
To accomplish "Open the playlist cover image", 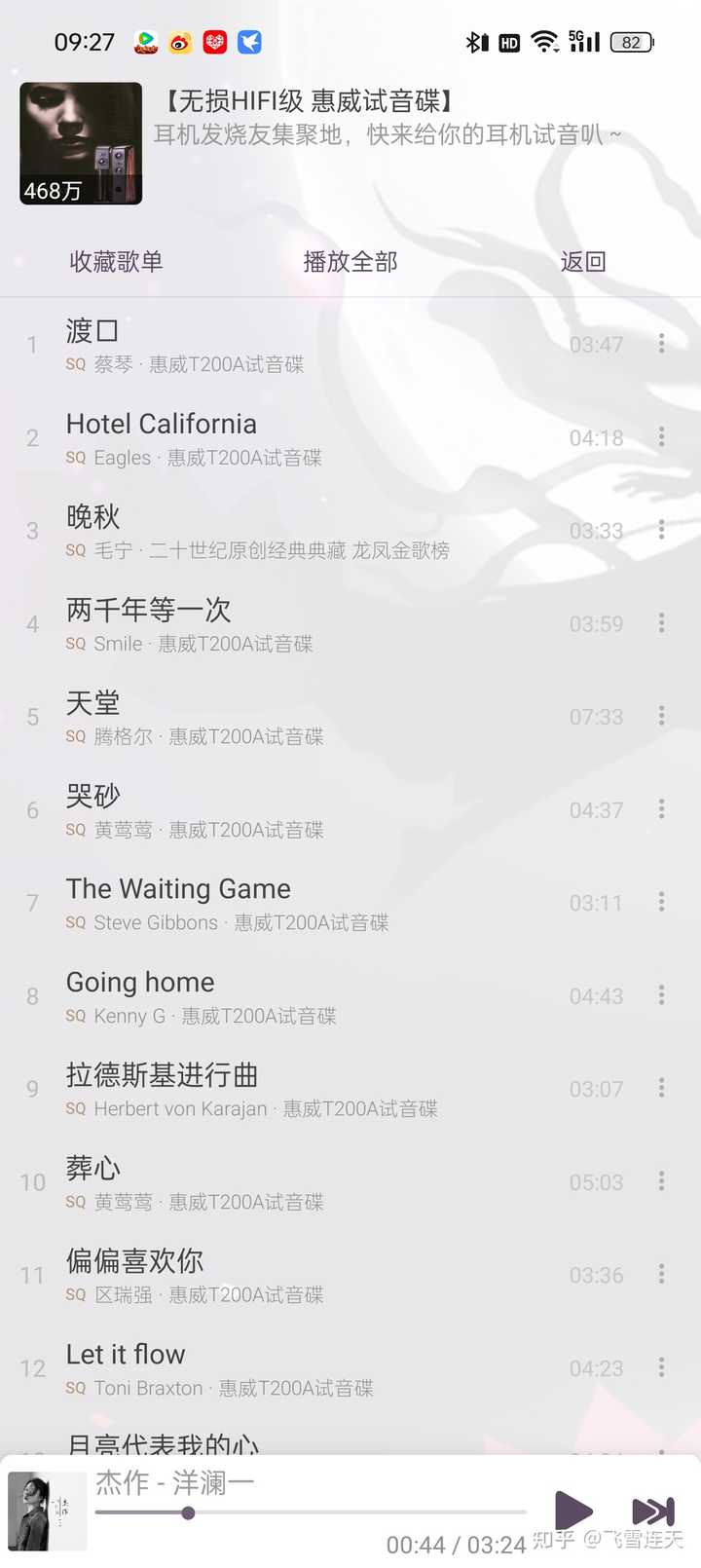I will [81, 144].
